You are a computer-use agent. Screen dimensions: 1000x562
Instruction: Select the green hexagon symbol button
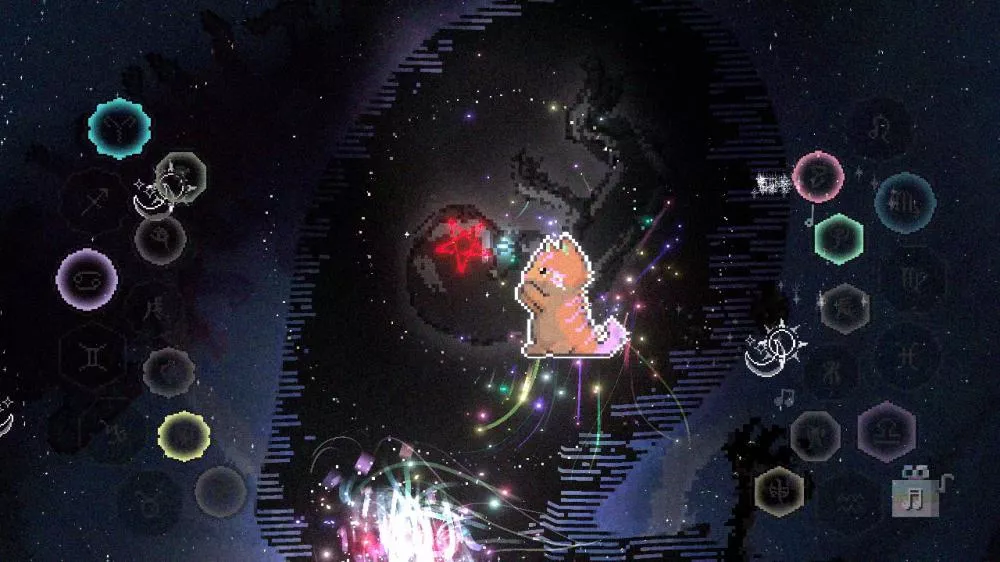pos(838,239)
